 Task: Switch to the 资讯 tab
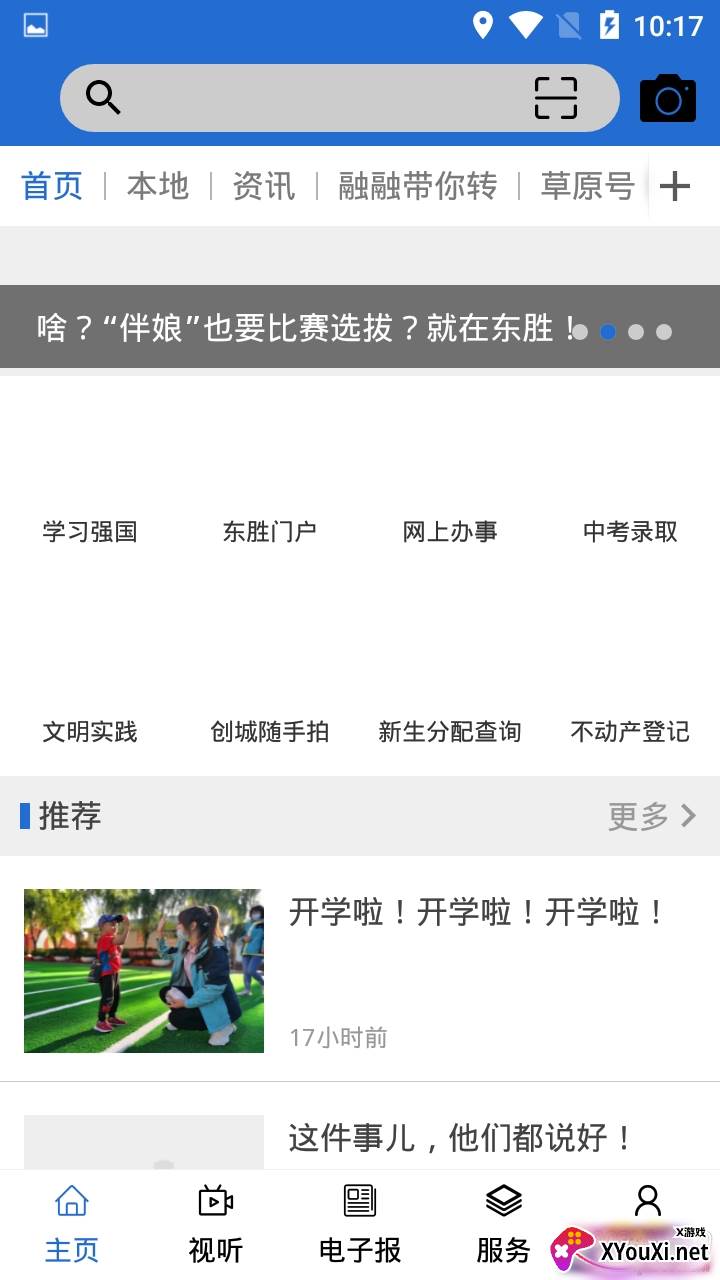264,186
